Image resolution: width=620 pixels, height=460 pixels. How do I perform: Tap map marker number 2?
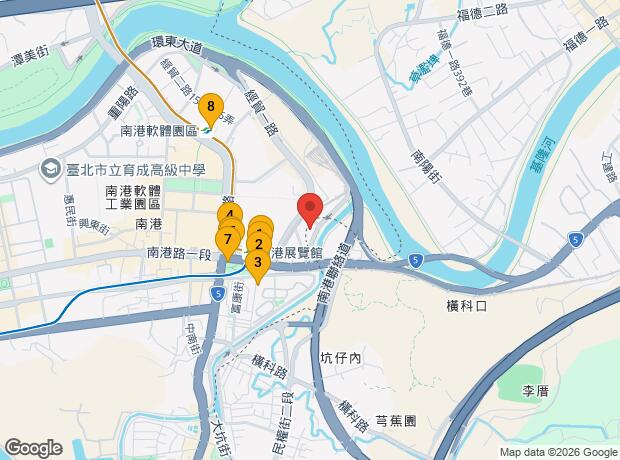[x=259, y=243]
